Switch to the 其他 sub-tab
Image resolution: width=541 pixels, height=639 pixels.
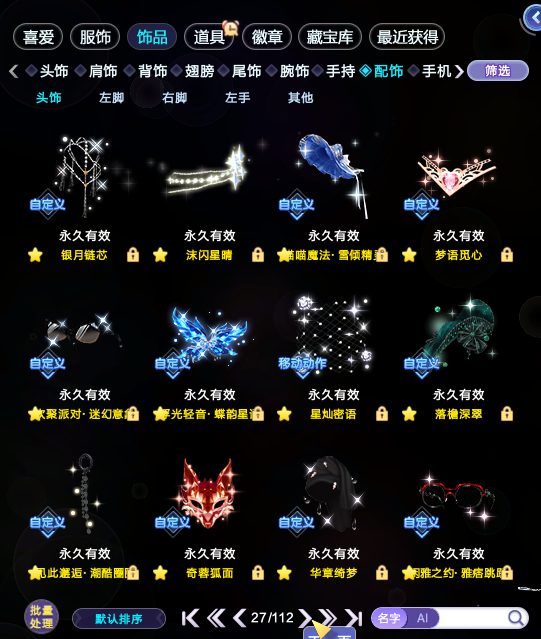300,98
